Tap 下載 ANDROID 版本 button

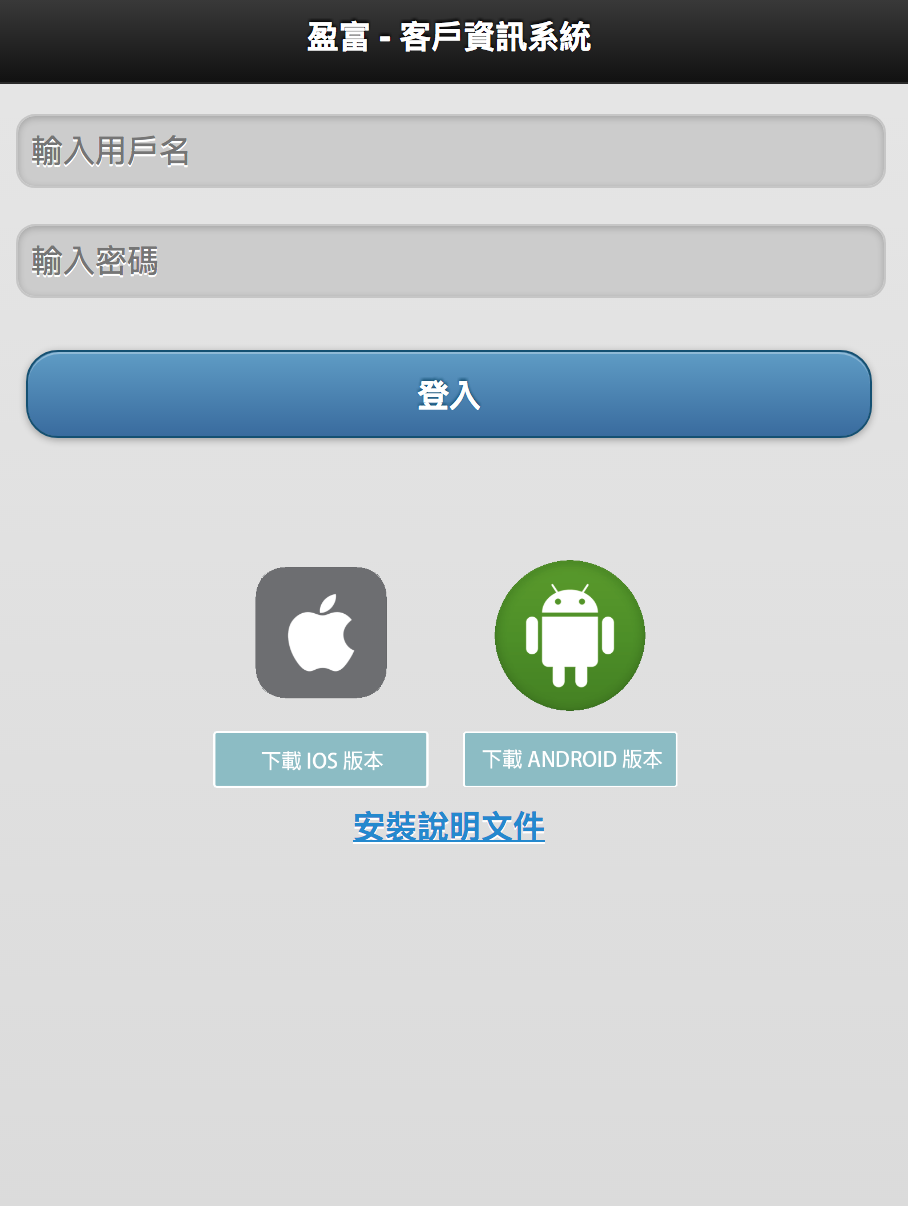[x=570, y=759]
